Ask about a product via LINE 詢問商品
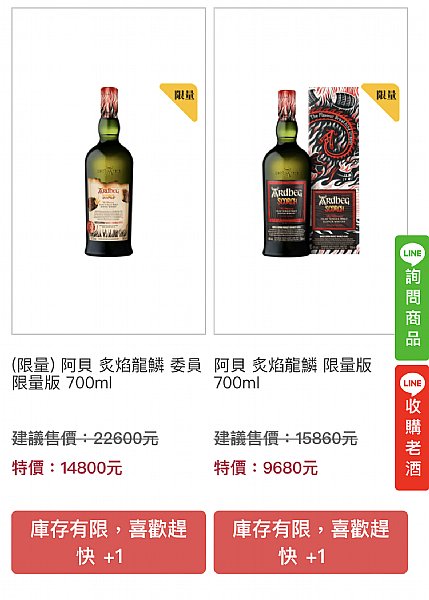The height and width of the screenshot is (600, 429). tap(412, 298)
